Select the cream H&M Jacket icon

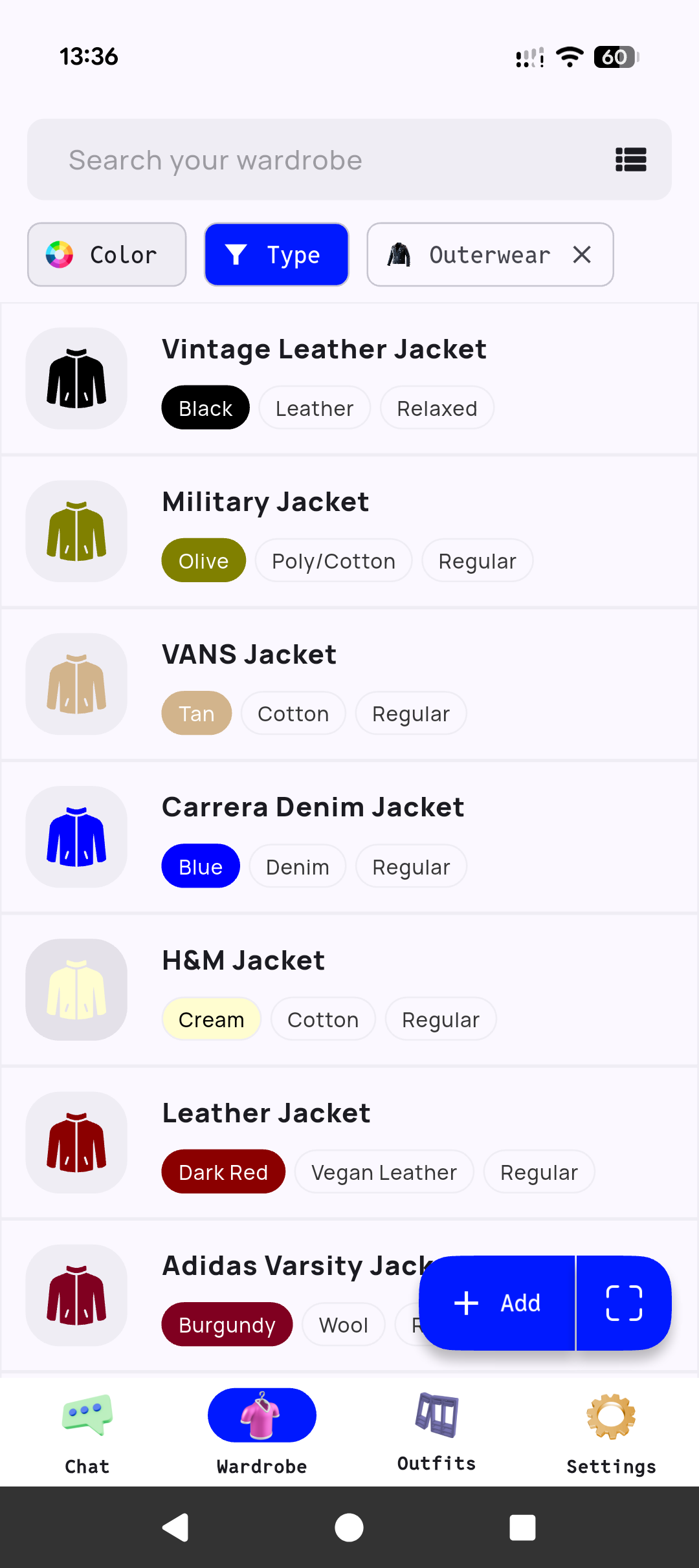tap(76, 990)
